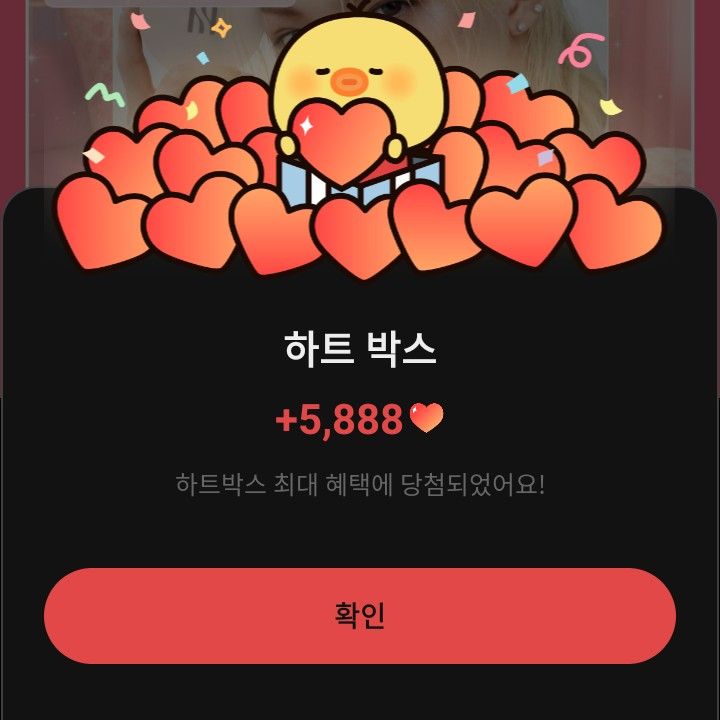Confirm the heart box reward with 확인

360,616
